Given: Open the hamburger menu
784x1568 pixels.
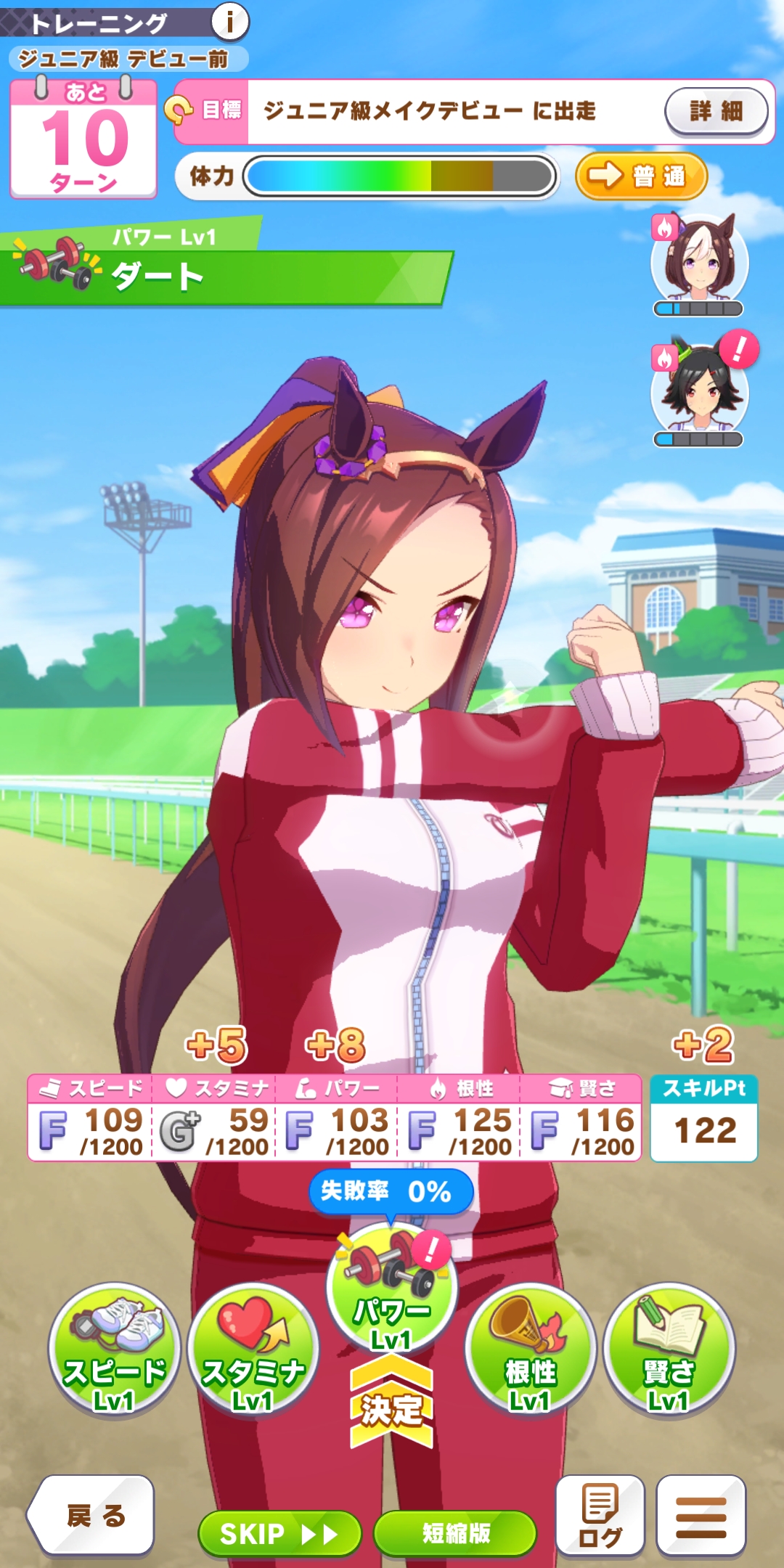Looking at the screenshot, I should (701, 1516).
